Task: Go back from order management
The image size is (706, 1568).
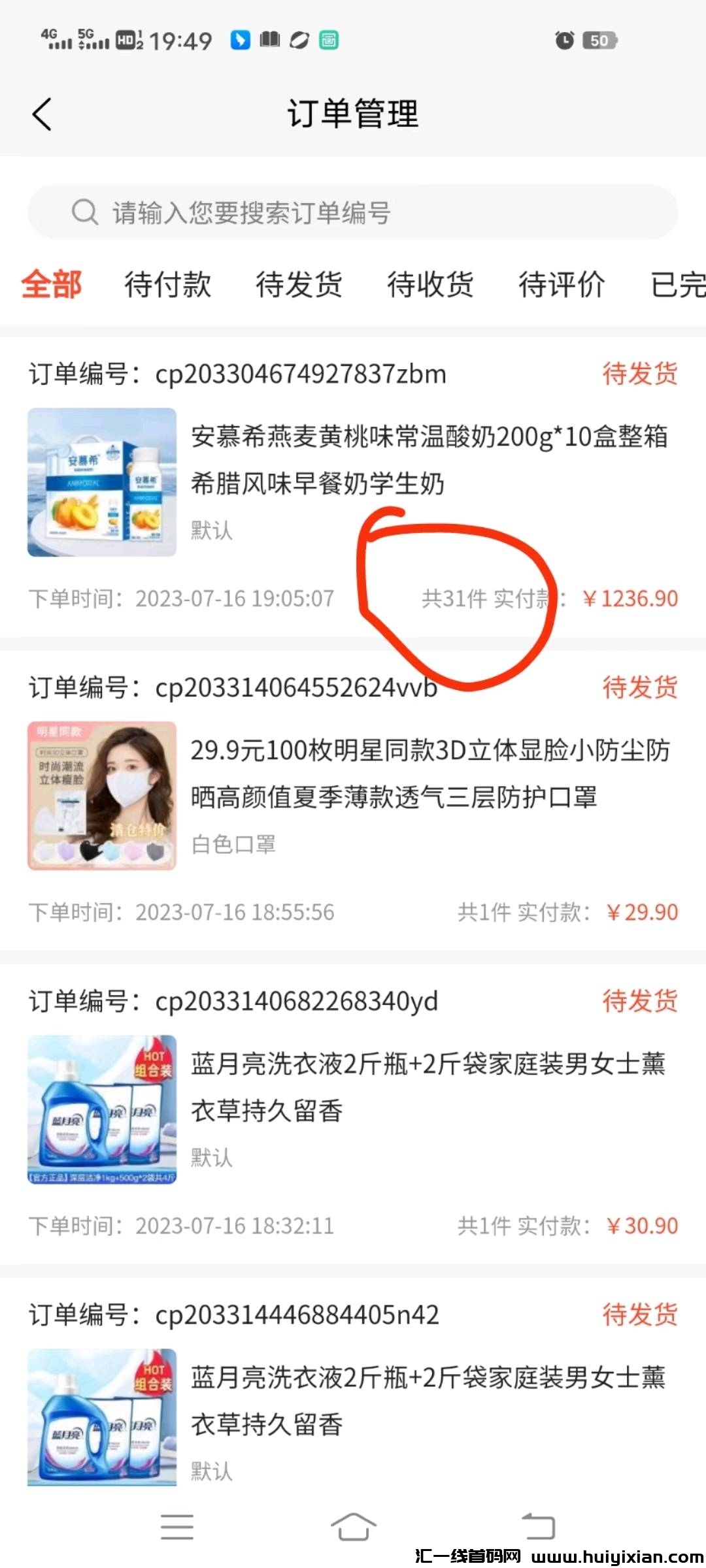Action: pyautogui.click(x=42, y=114)
